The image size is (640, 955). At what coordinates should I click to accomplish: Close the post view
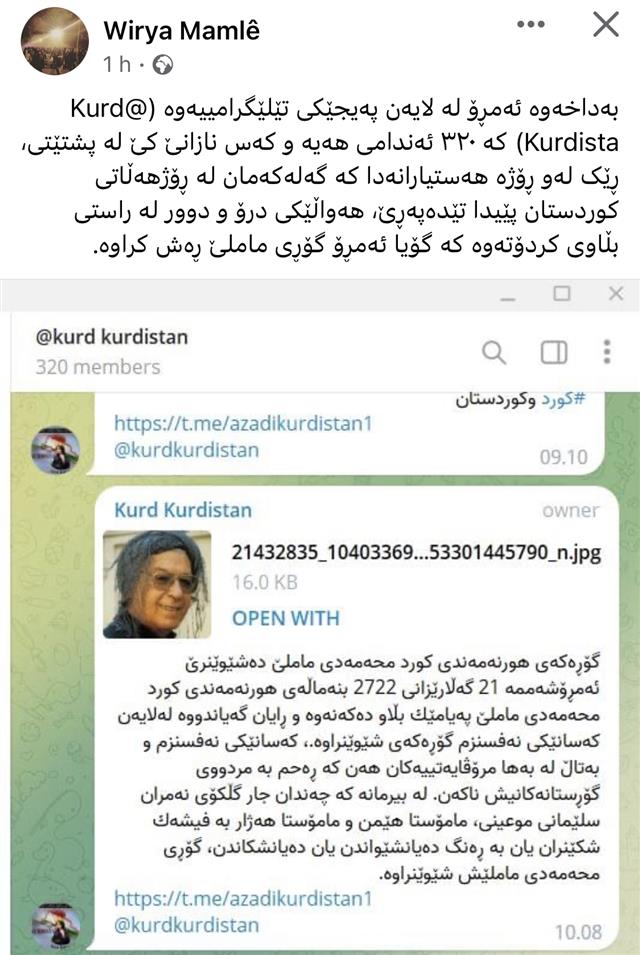tap(606, 25)
